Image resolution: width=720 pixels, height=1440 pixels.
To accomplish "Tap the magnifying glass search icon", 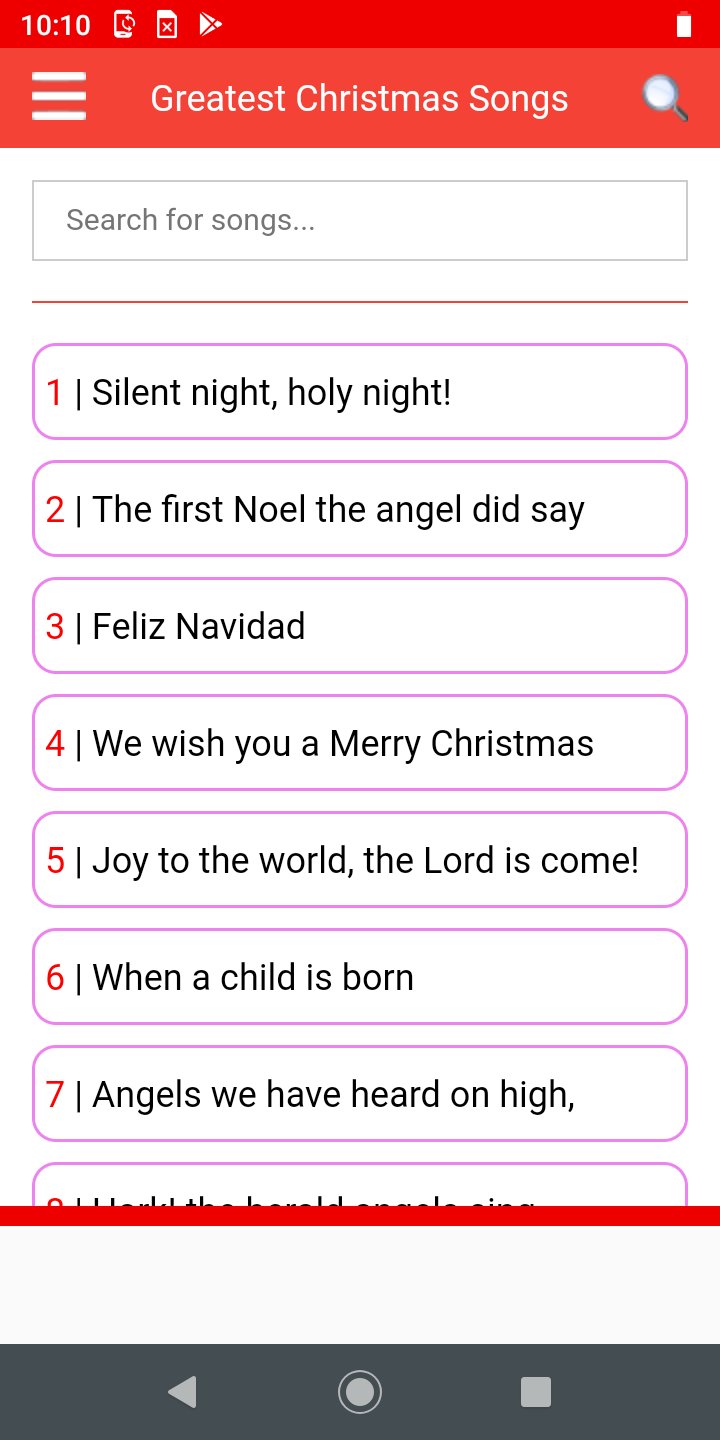I will (x=664, y=98).
